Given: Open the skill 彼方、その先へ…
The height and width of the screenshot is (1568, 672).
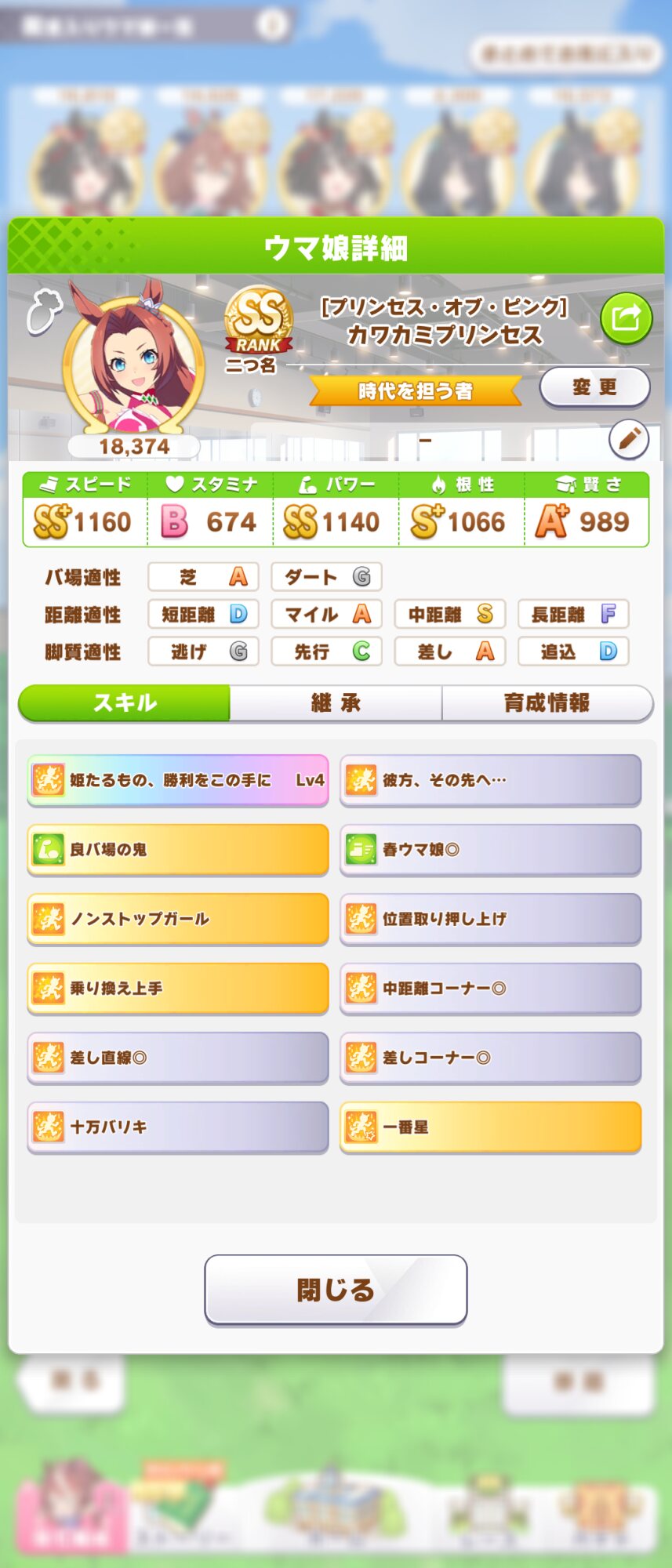Looking at the screenshot, I should (x=490, y=780).
